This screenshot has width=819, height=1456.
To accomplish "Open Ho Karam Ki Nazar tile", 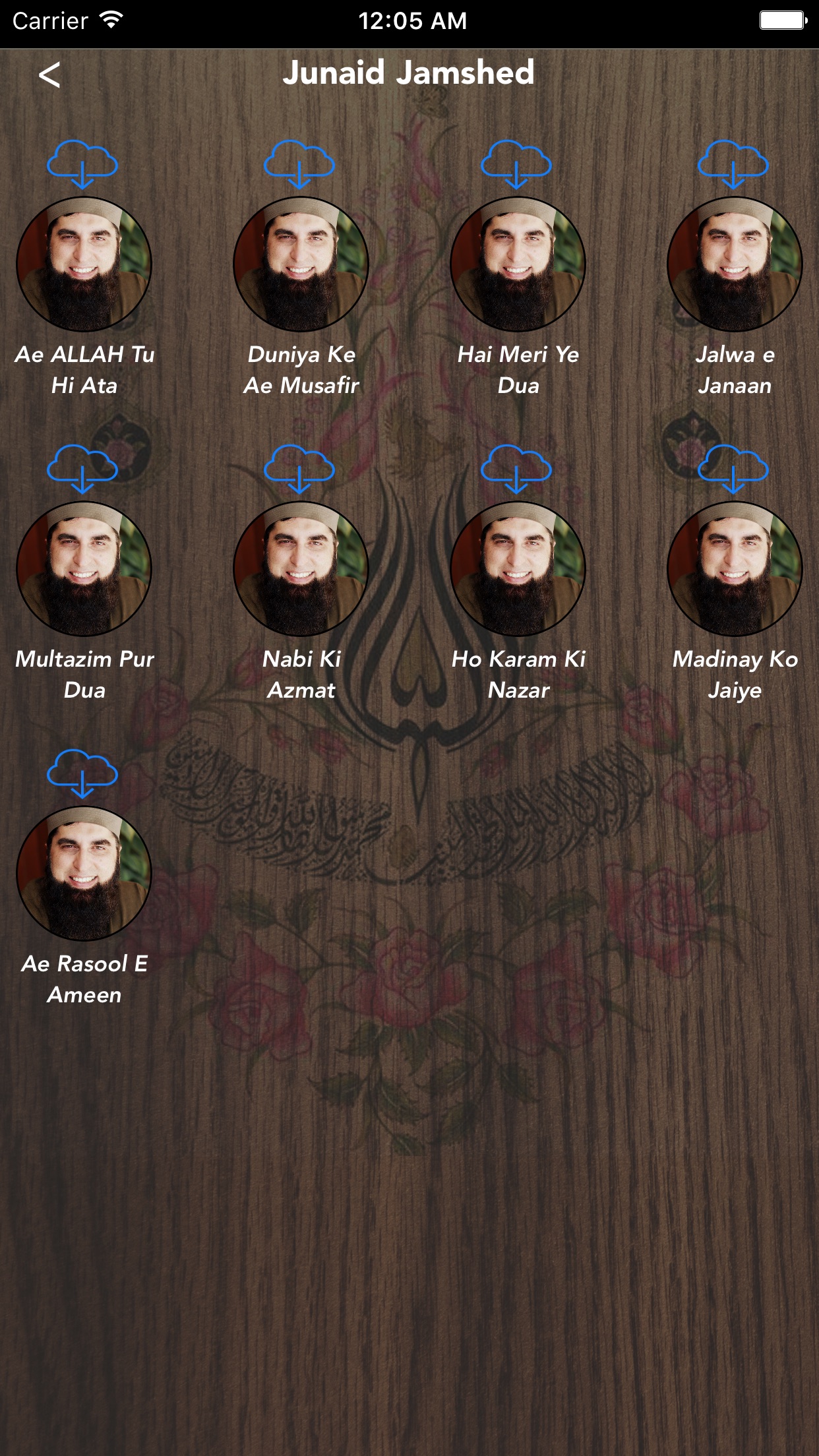I will point(518,569).
